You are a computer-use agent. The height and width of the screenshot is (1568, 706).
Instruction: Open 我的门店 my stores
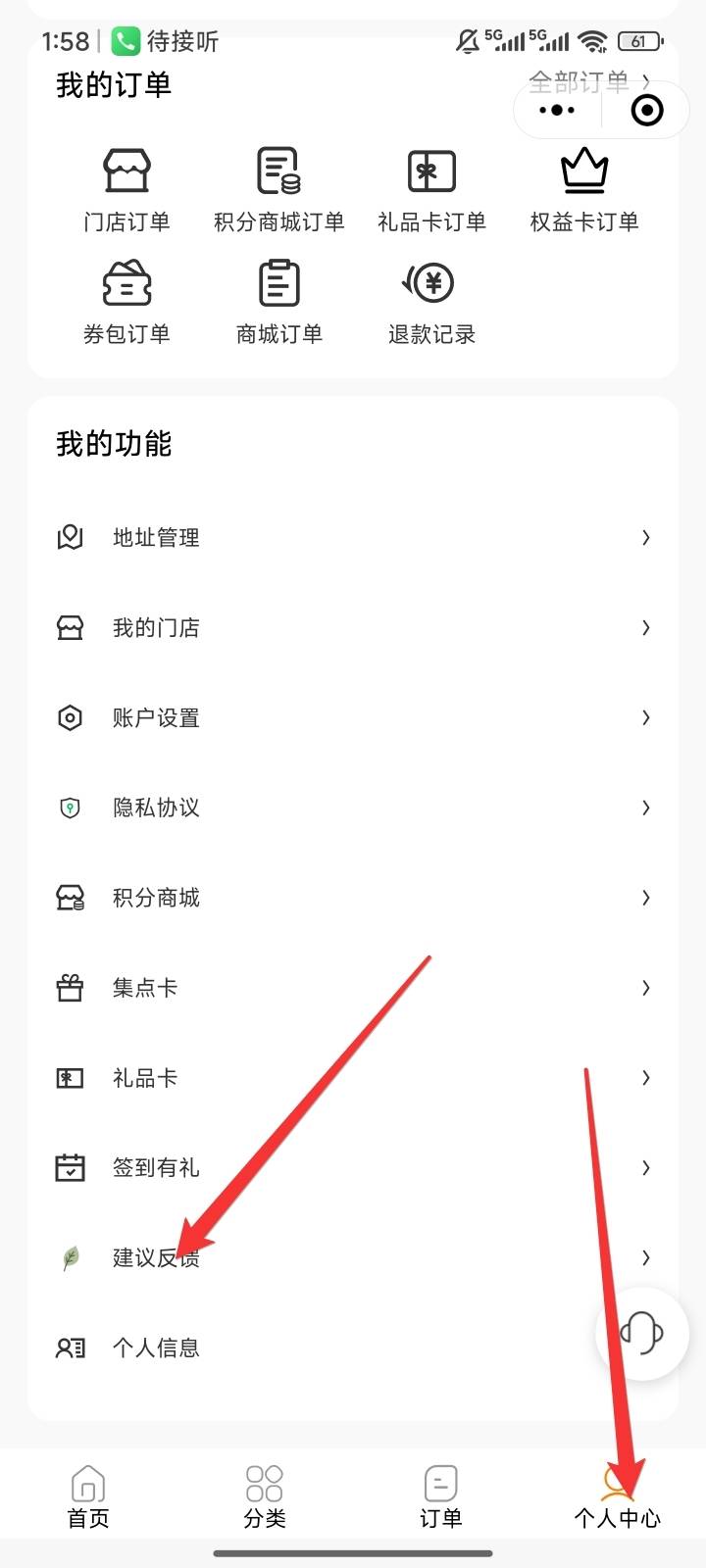(x=353, y=627)
